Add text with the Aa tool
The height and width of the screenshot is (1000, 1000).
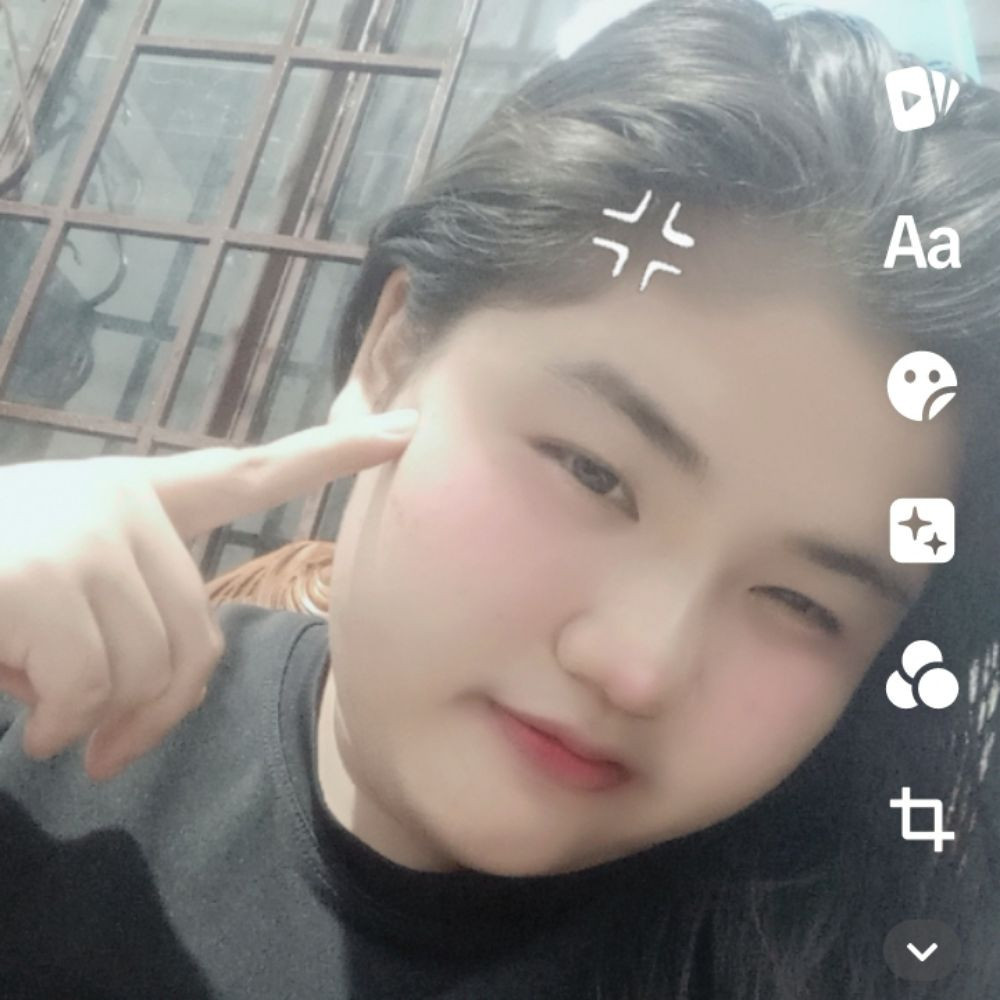pos(921,245)
